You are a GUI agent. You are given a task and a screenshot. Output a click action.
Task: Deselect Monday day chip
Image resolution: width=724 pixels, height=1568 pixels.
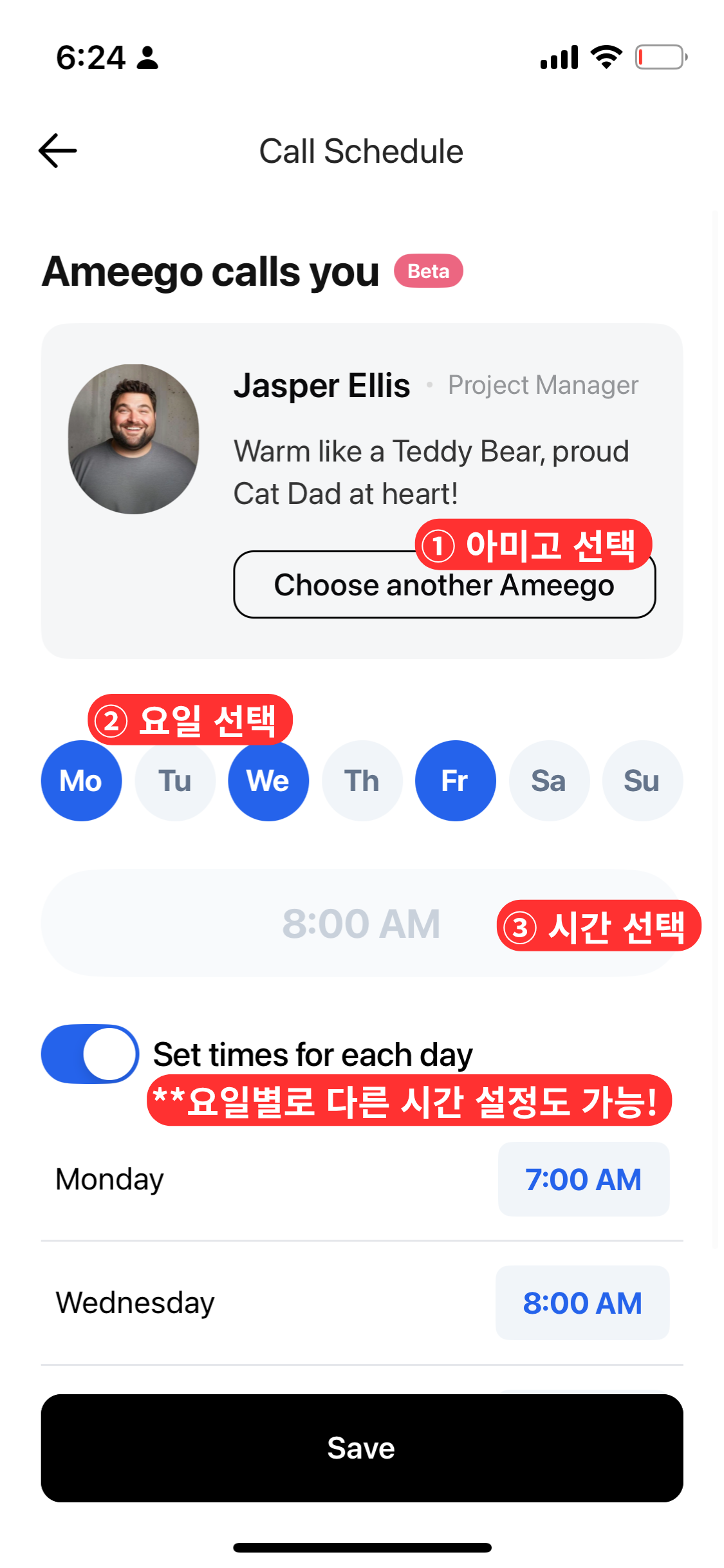click(81, 781)
